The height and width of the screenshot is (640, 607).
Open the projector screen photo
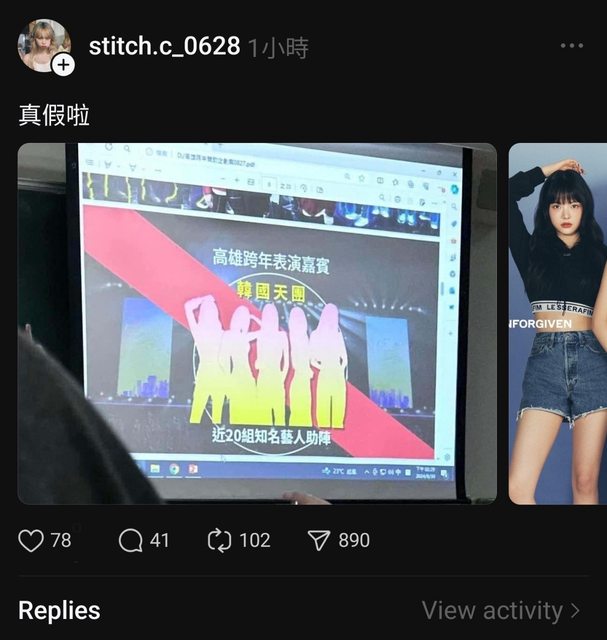point(257,323)
